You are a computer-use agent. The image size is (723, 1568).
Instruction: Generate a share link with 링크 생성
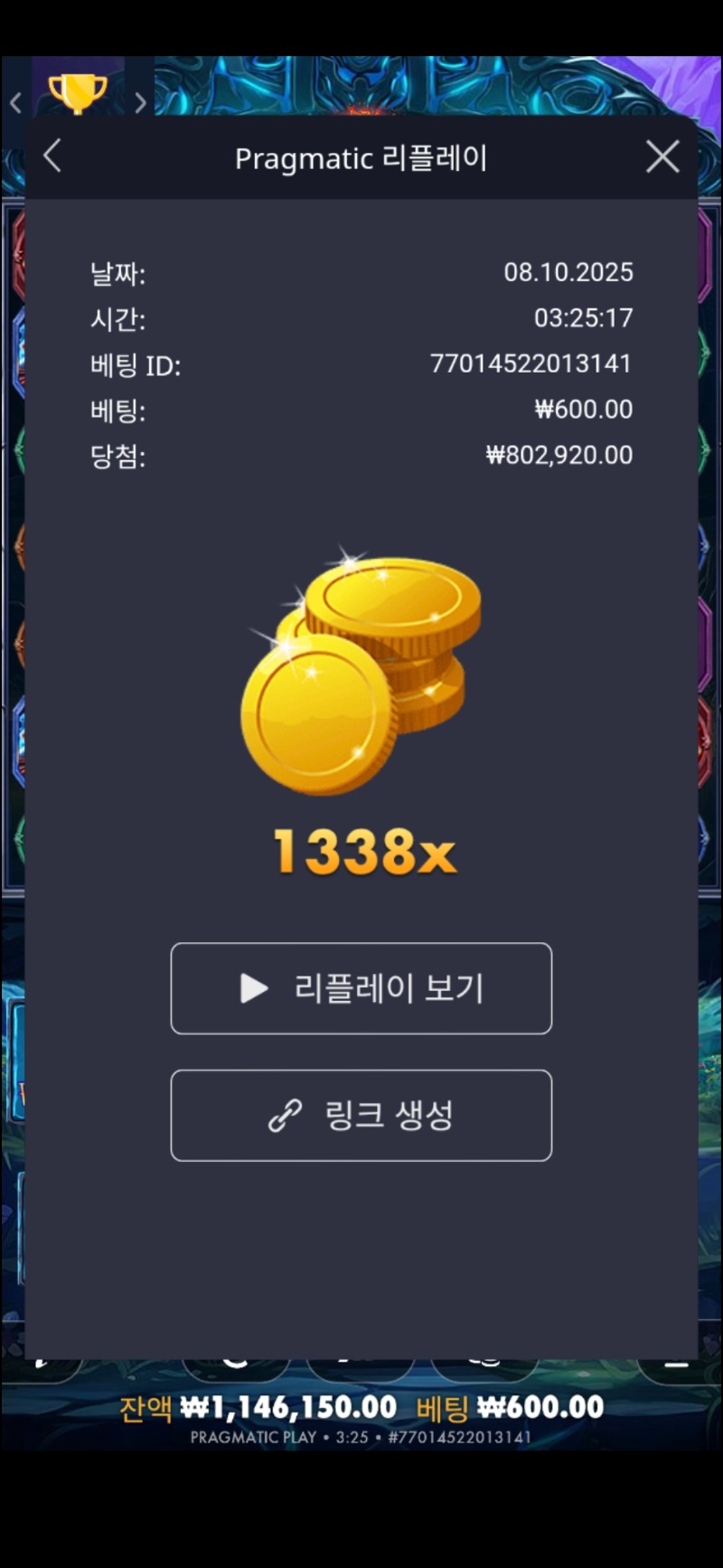pyautogui.click(x=361, y=1115)
